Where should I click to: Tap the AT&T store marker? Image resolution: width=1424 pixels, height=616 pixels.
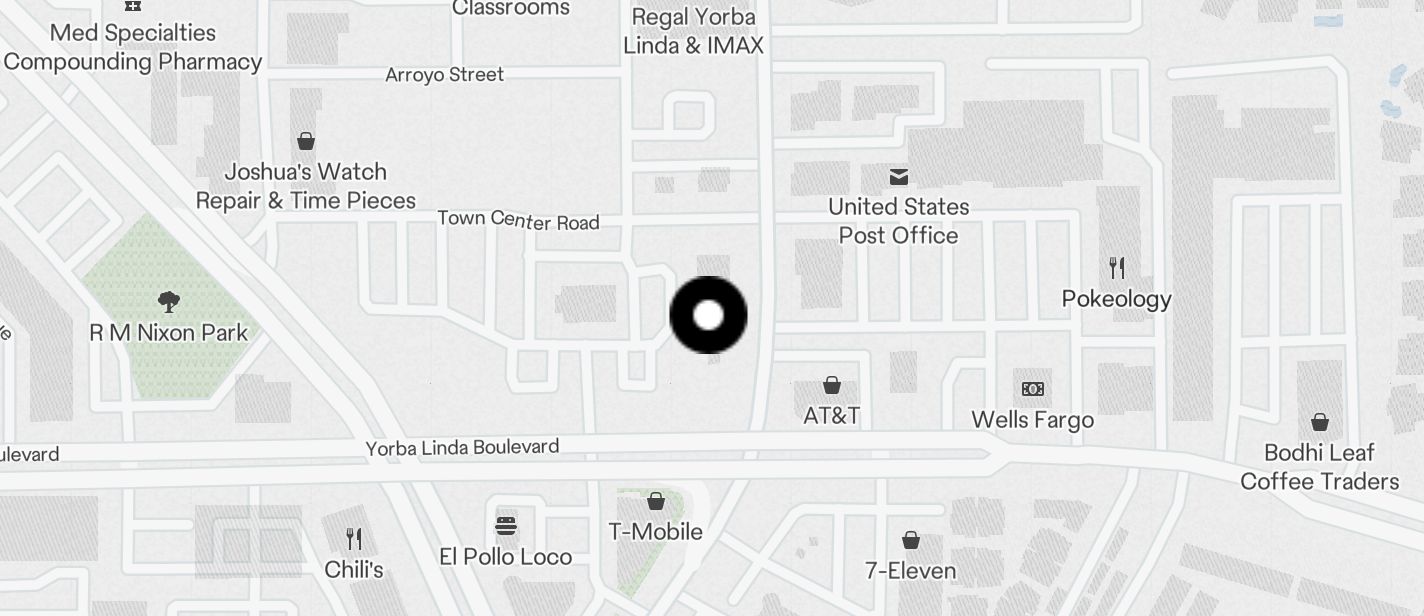click(x=831, y=385)
